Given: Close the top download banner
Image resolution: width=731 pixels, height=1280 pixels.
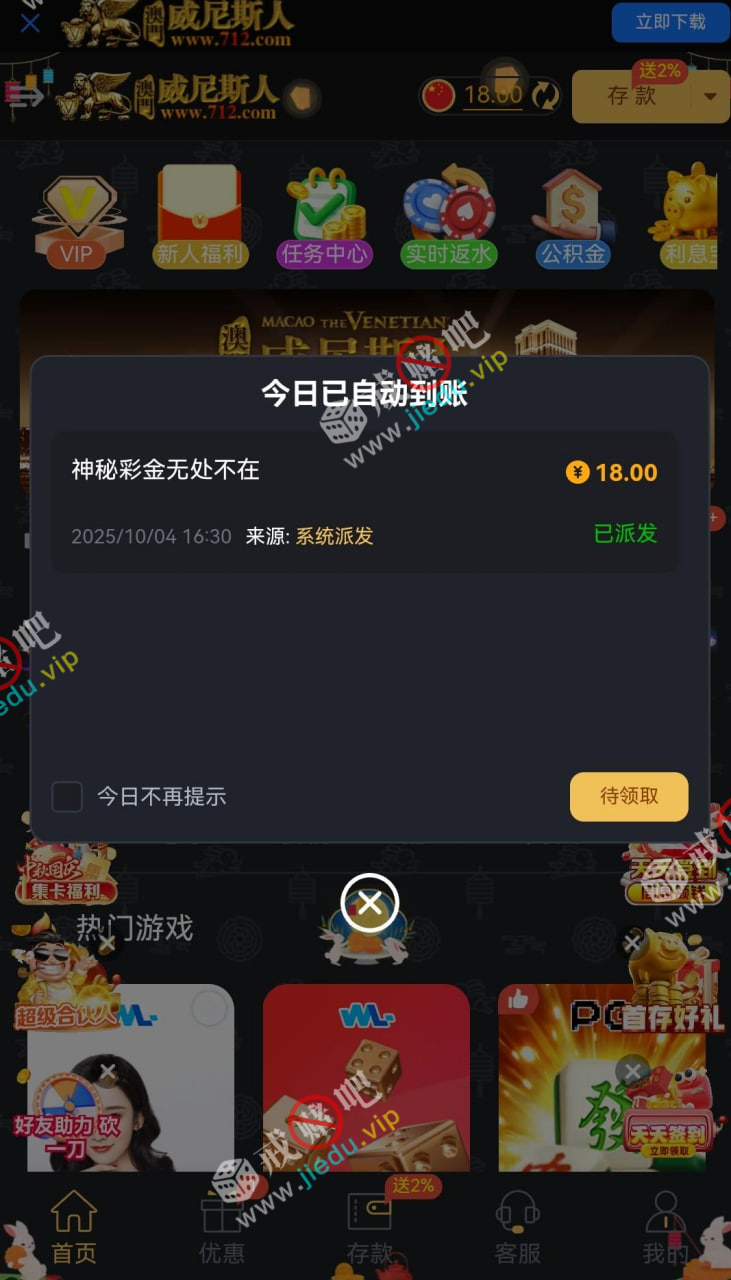Looking at the screenshot, I should pyautogui.click(x=30, y=22).
